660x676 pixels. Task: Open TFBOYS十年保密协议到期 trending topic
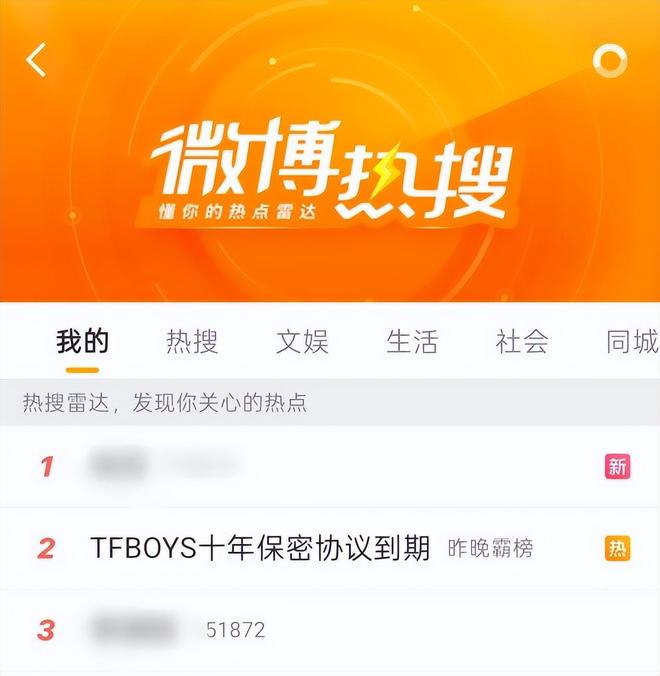click(260, 548)
